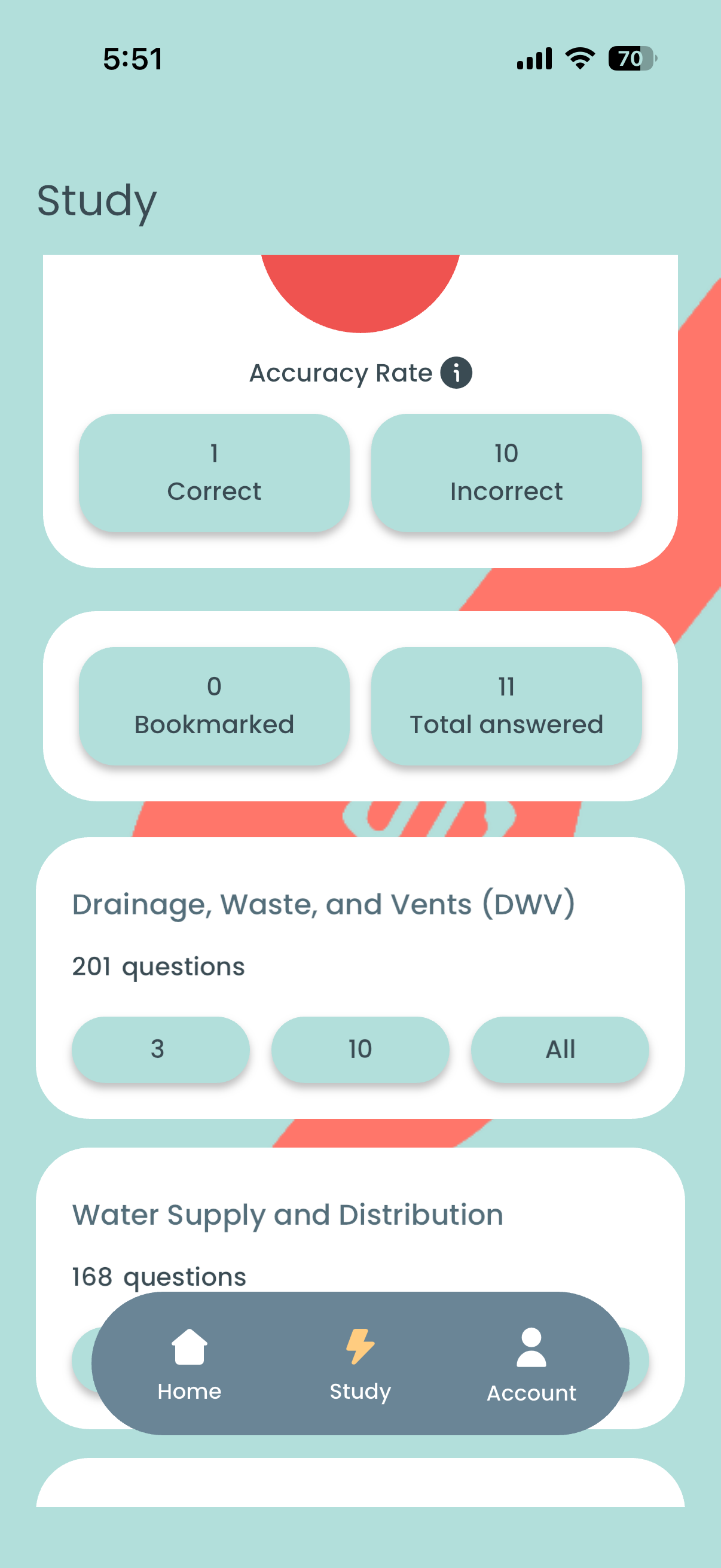The width and height of the screenshot is (721, 1568).
Task: Start a 3-question DWV quiz
Action: click(160, 1050)
